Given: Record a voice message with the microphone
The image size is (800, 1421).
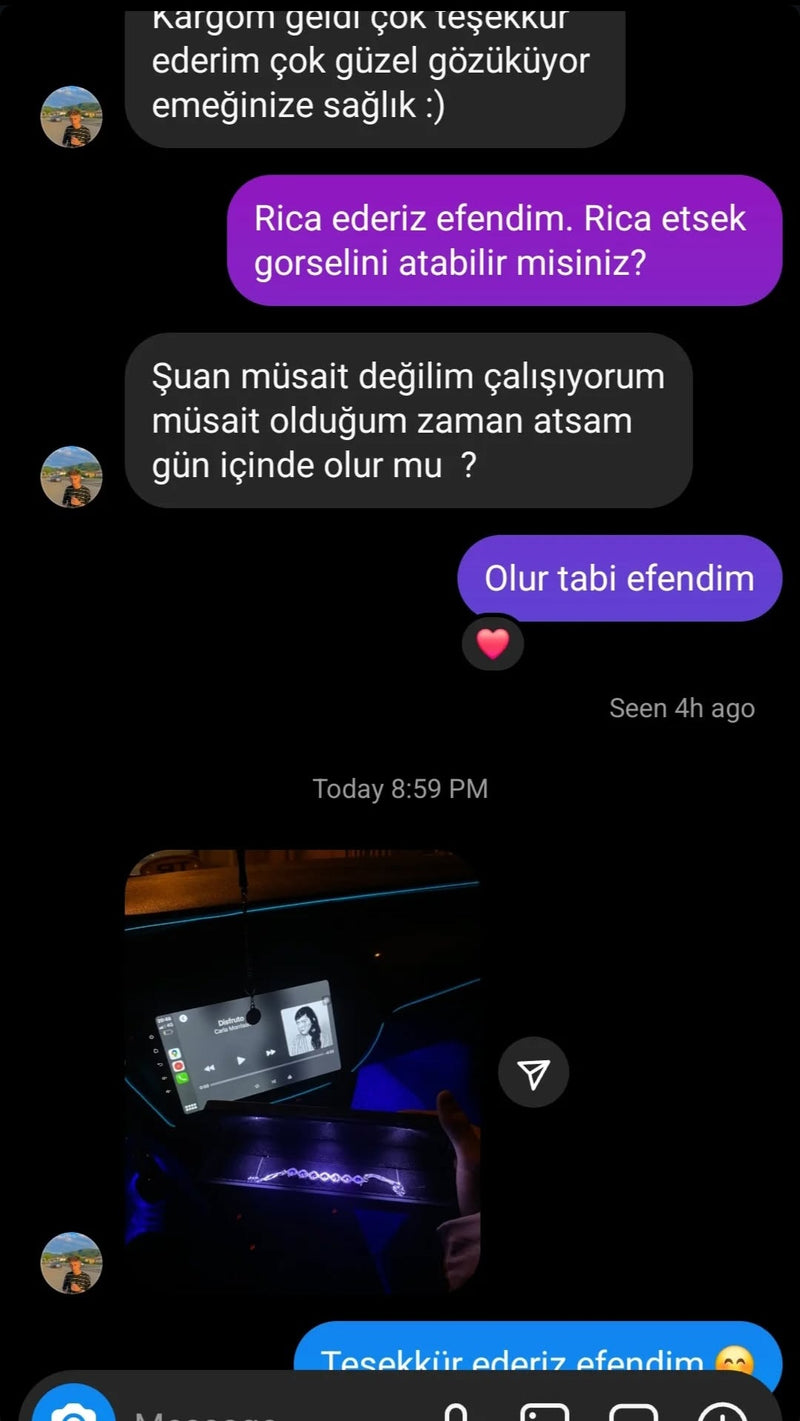Looking at the screenshot, I should [x=456, y=1414].
